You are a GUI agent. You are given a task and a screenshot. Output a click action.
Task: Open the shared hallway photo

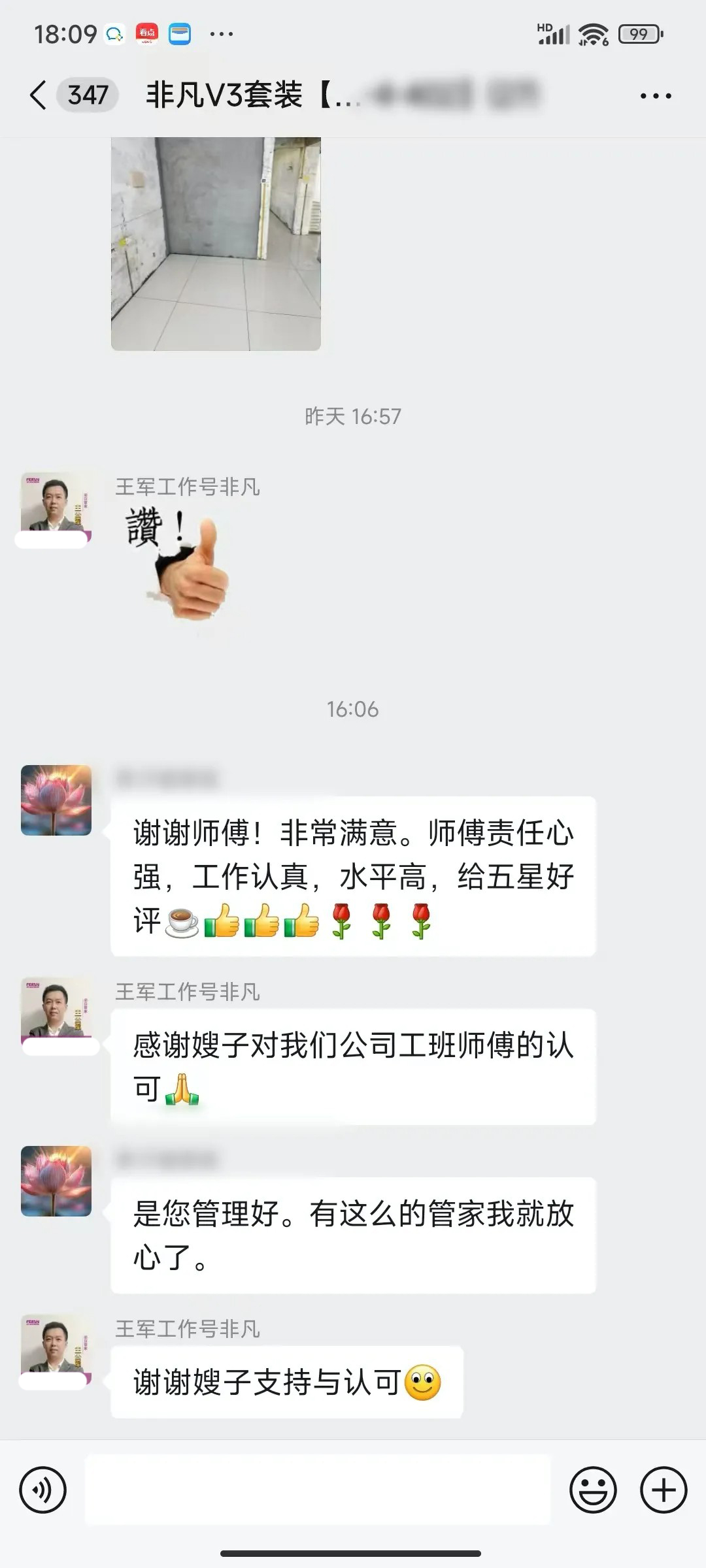pos(216,243)
